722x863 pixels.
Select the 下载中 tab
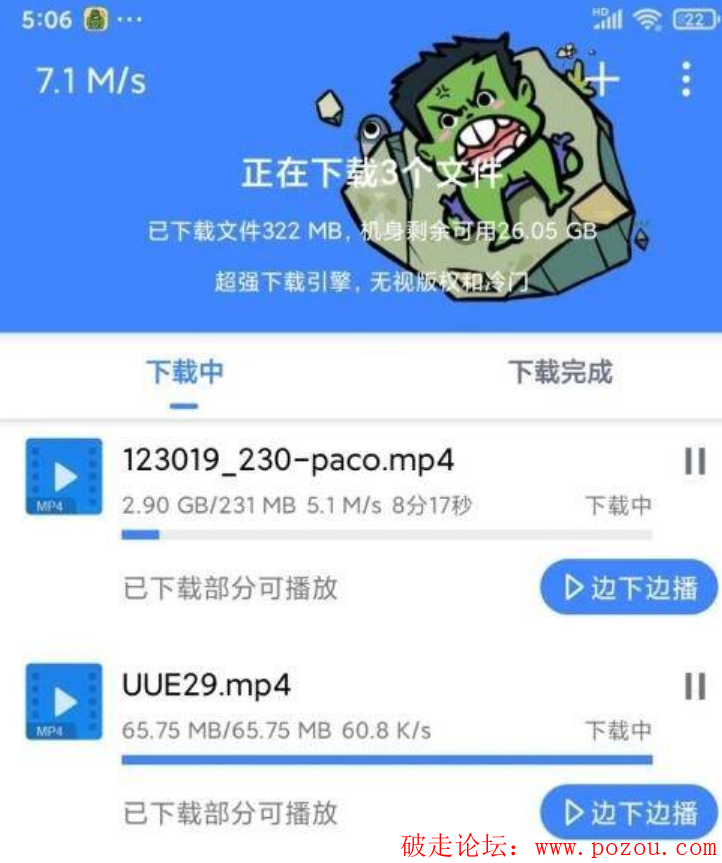coord(184,372)
